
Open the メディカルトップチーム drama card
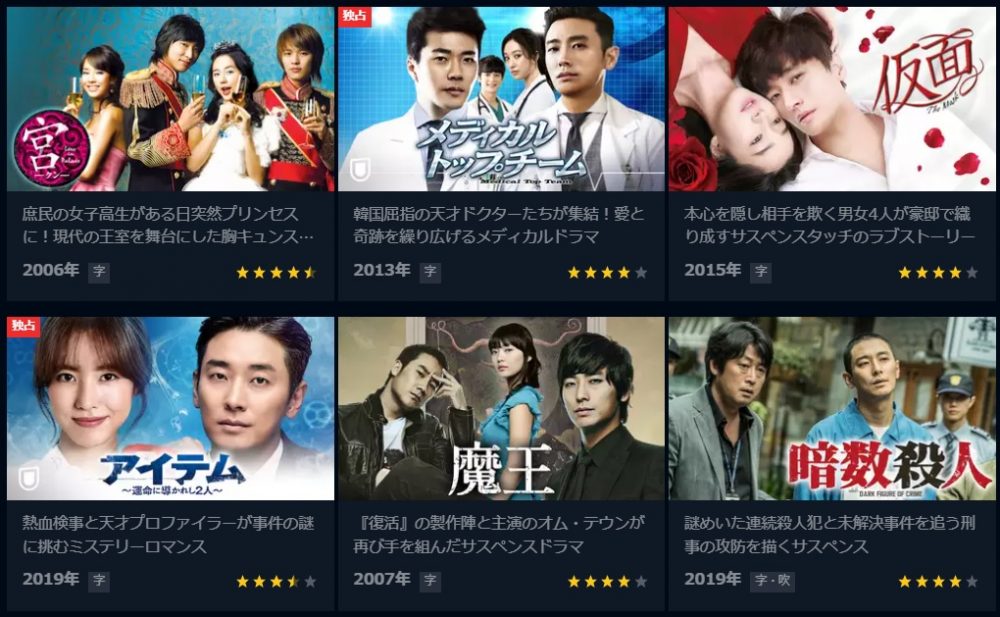click(x=501, y=100)
